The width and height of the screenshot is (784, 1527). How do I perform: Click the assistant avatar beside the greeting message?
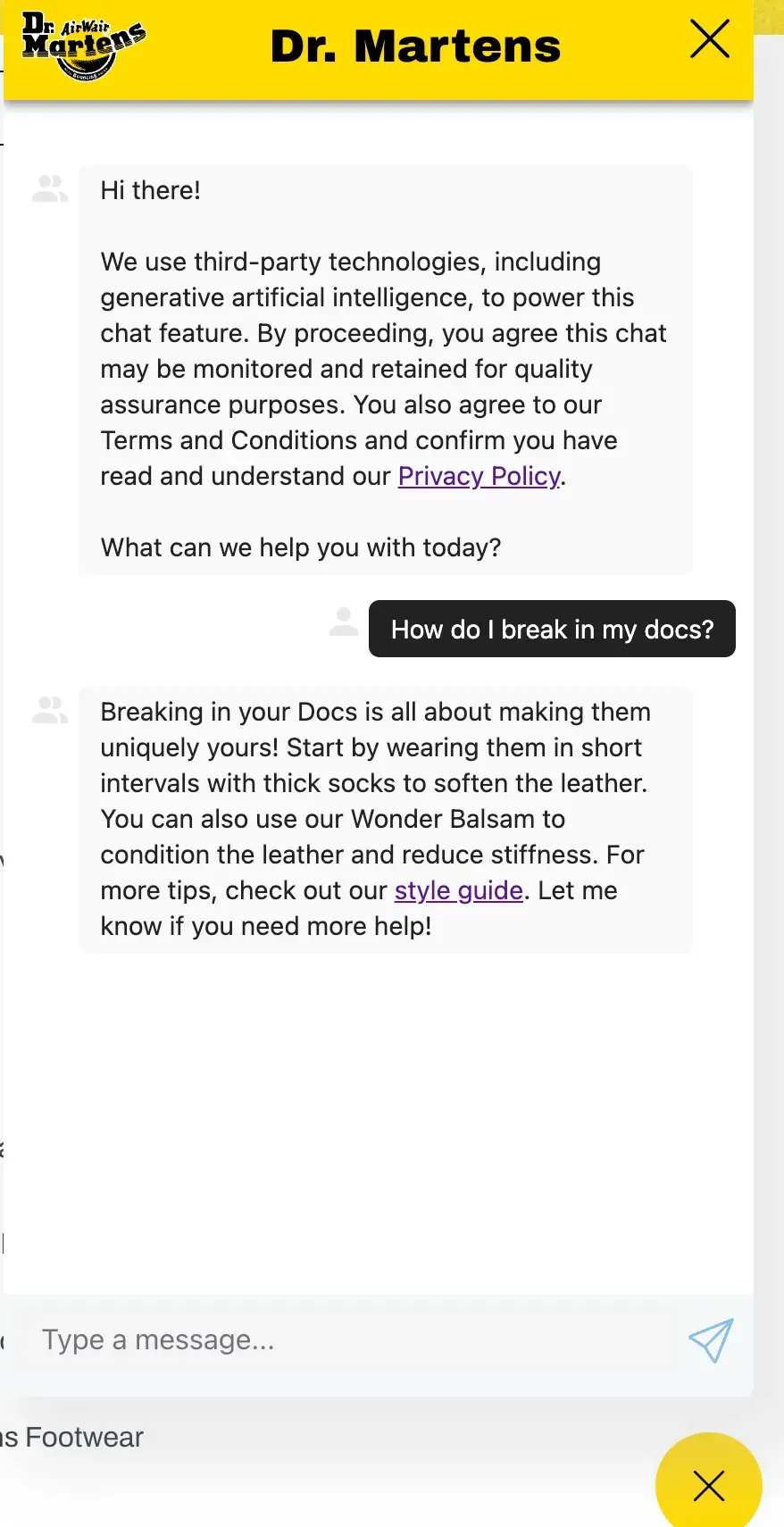pyautogui.click(x=49, y=189)
